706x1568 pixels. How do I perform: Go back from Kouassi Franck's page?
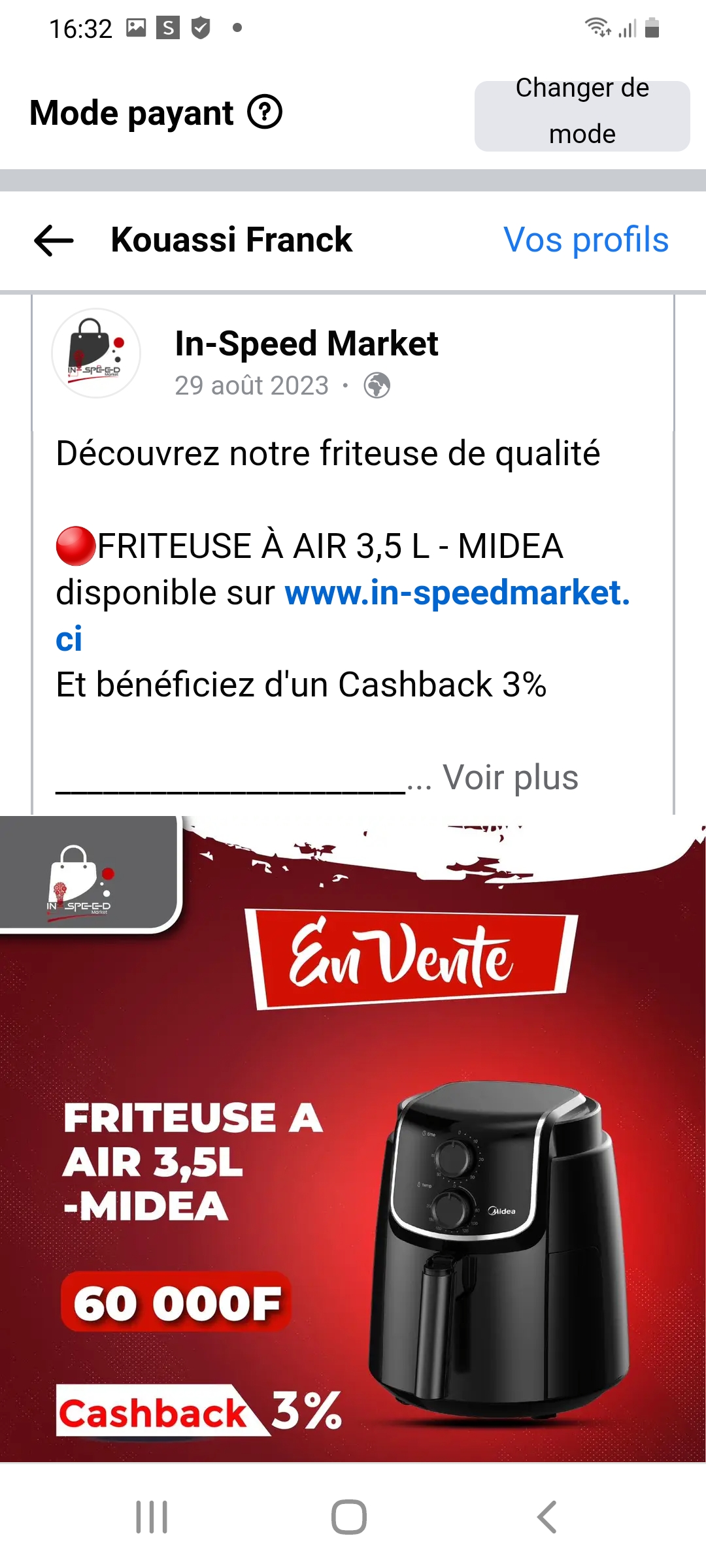tap(54, 240)
